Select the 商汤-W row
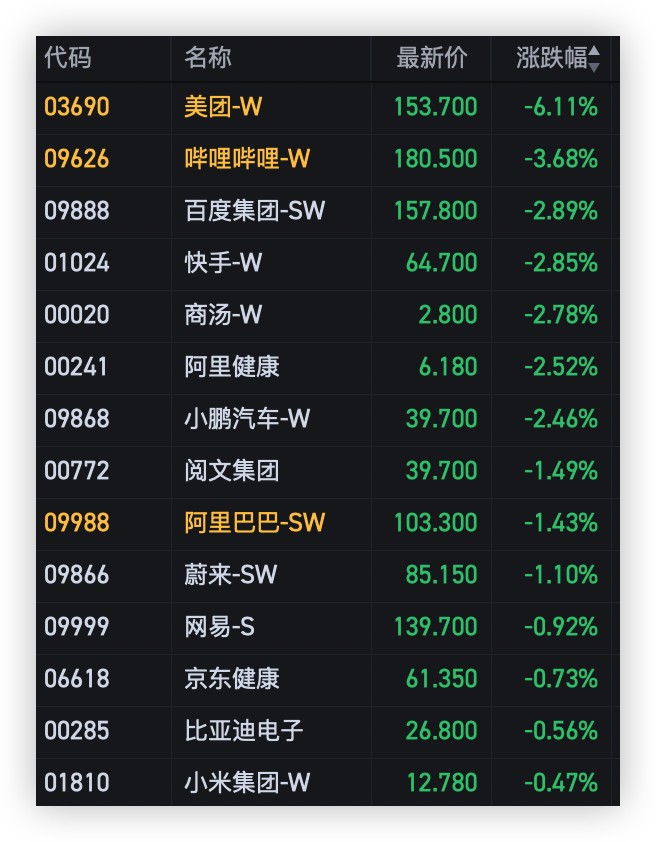Image resolution: width=656 pixels, height=842 pixels. coord(223,315)
